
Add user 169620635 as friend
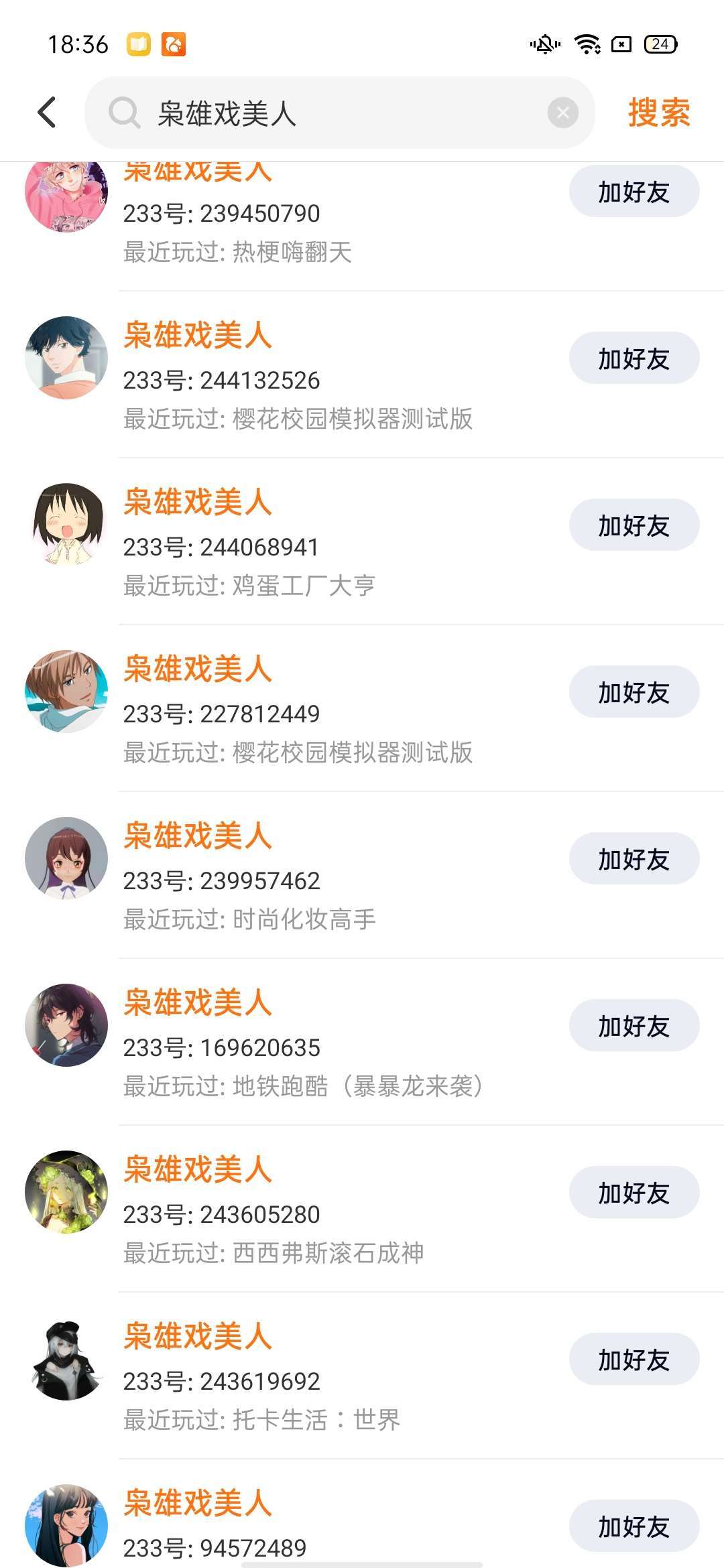(633, 1026)
